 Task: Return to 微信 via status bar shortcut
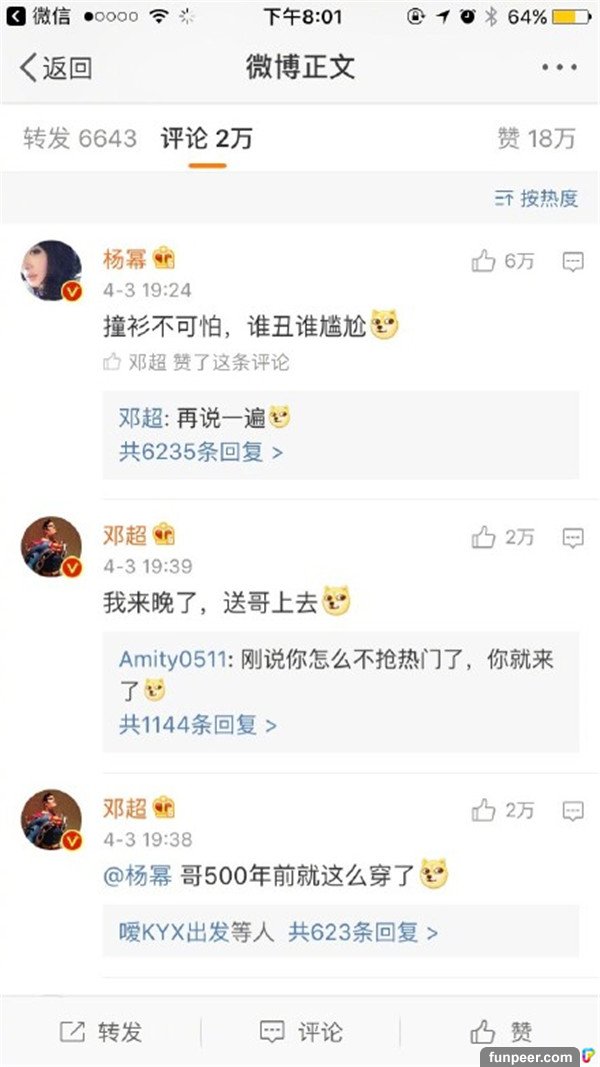point(38,16)
